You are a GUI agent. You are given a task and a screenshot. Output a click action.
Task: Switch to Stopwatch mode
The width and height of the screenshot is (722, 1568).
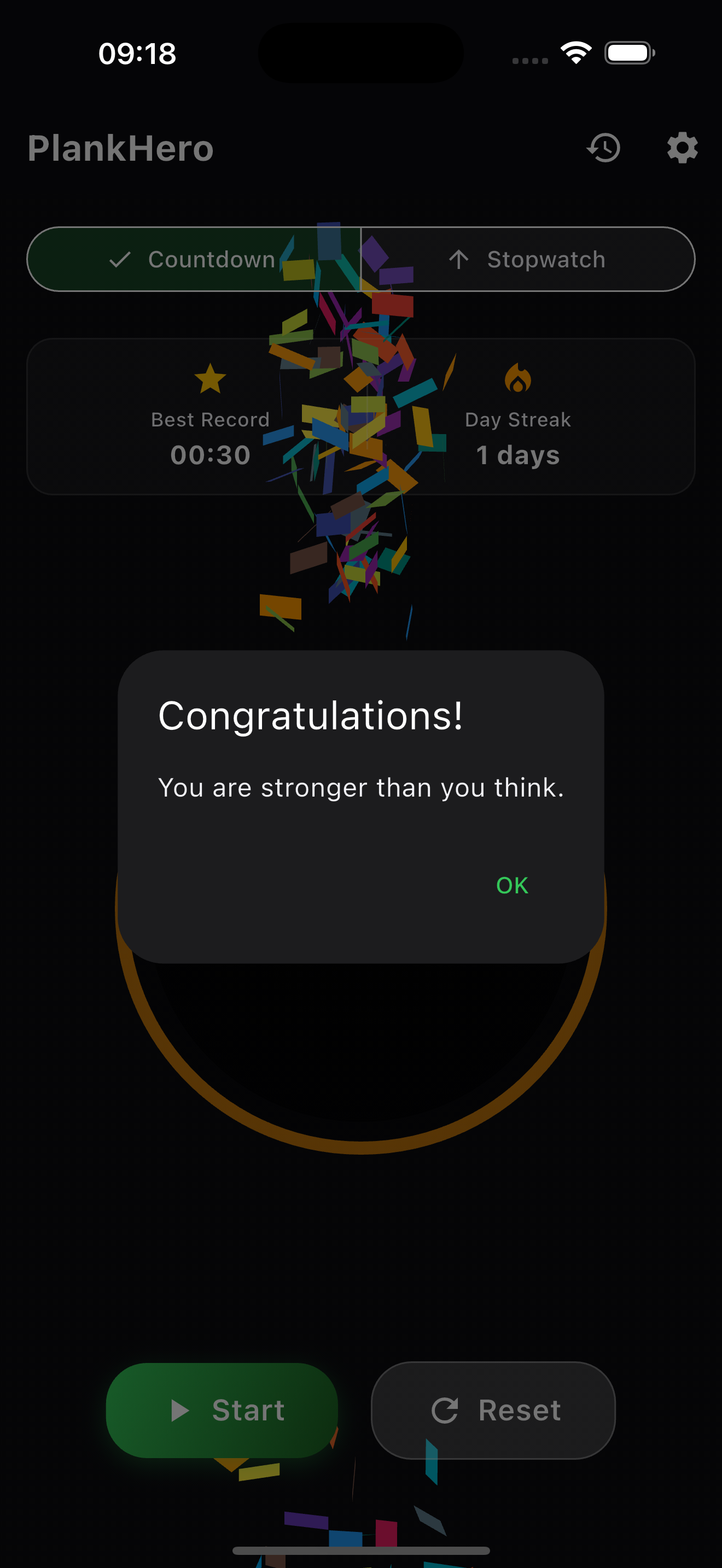[527, 260]
